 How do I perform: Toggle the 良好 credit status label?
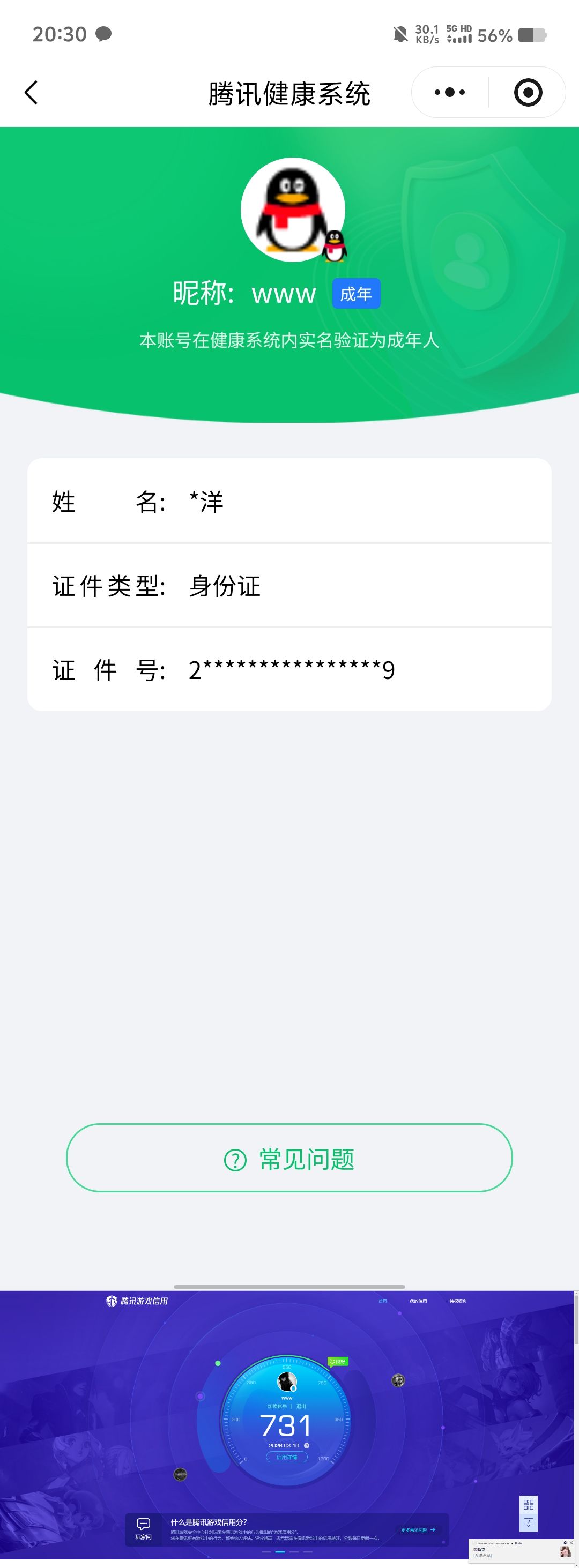338,1362
